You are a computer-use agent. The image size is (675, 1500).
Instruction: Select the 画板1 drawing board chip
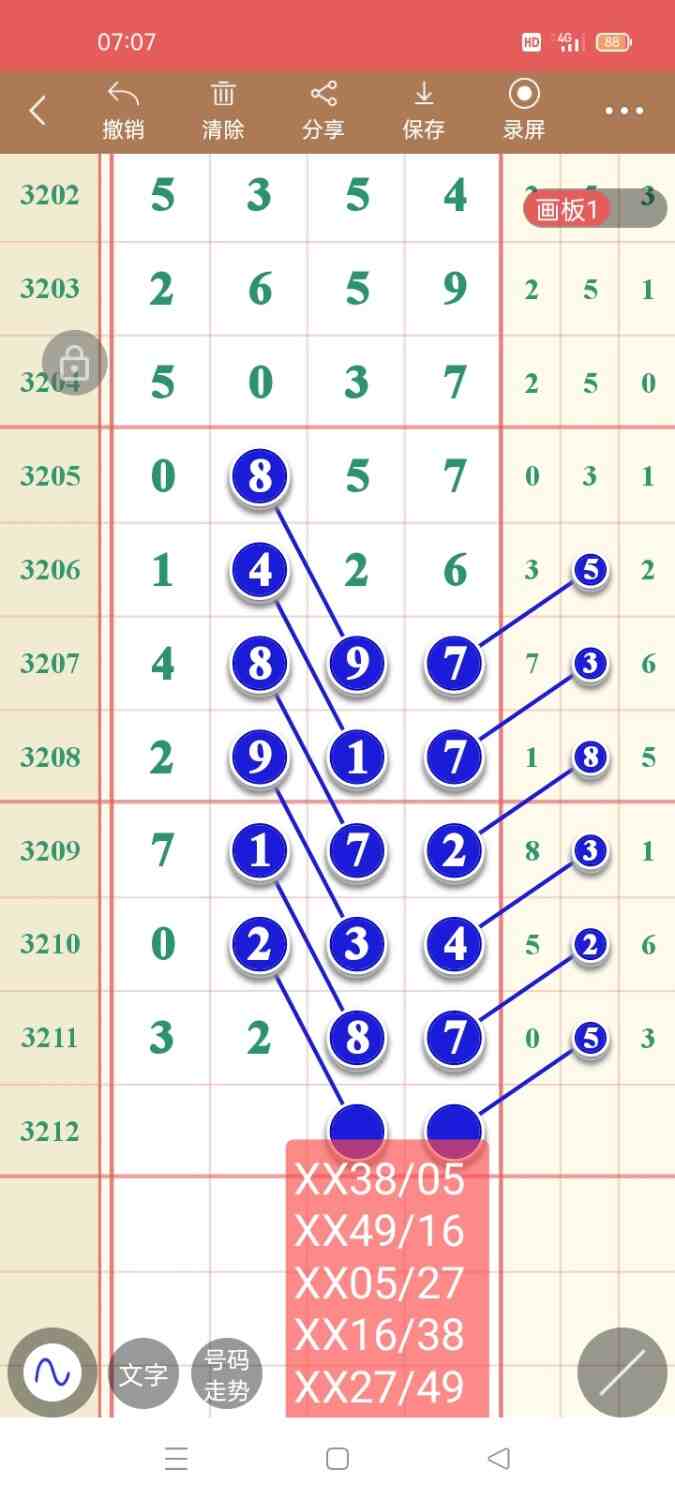[567, 209]
